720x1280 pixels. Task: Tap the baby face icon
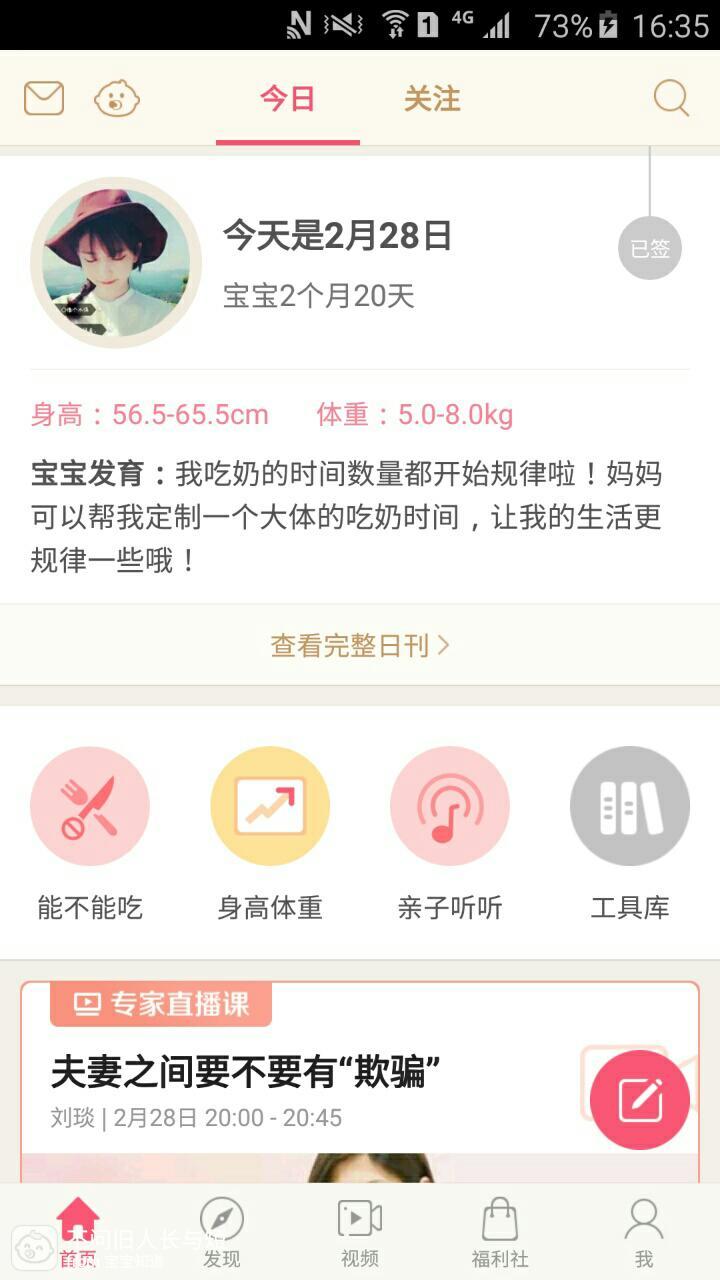coord(117,99)
